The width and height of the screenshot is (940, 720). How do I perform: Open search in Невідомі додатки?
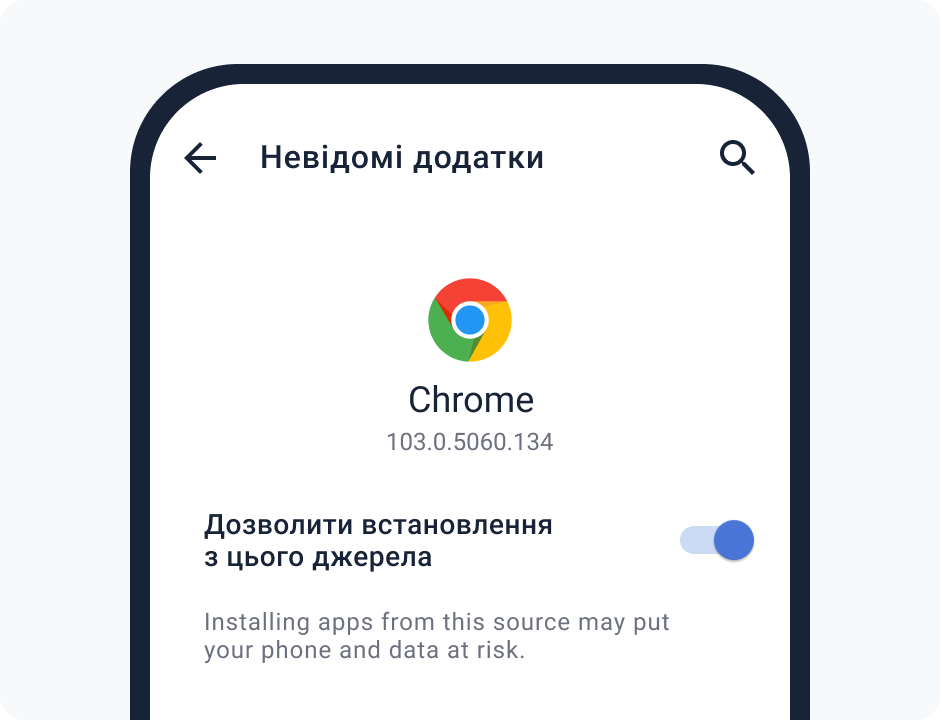[x=737, y=158]
